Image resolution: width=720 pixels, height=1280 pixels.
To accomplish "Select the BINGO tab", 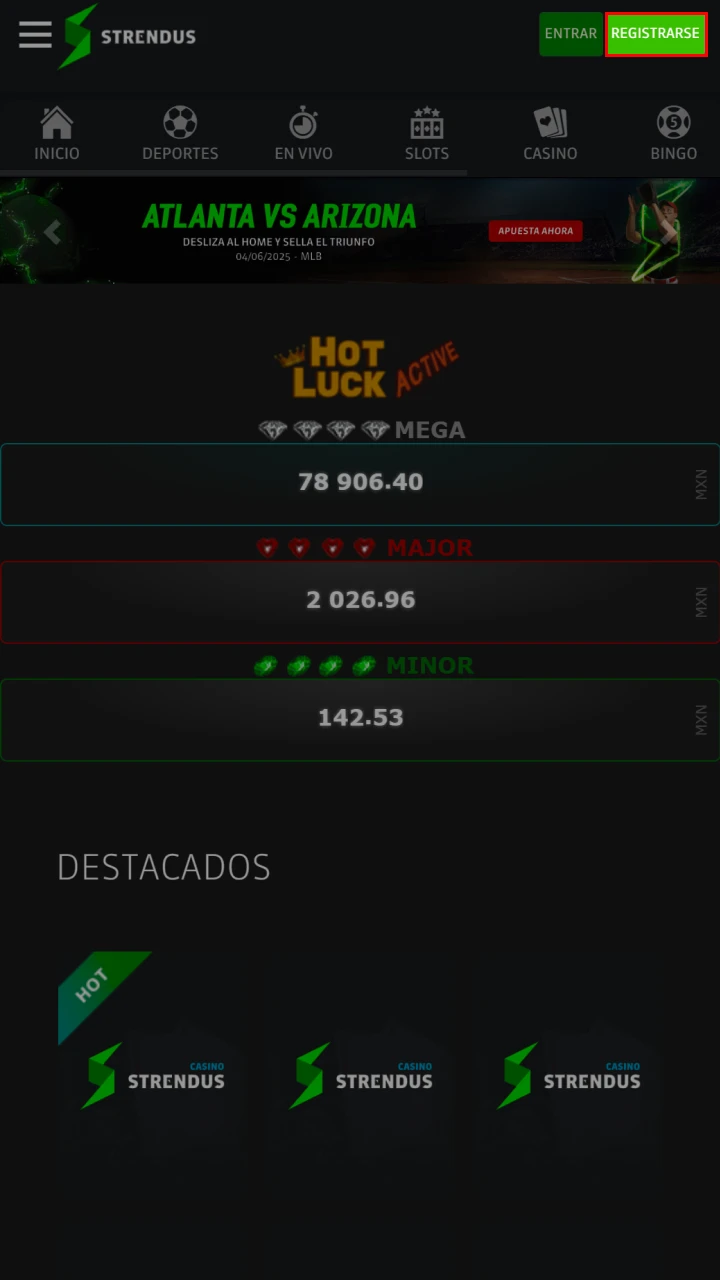I will [x=673, y=135].
